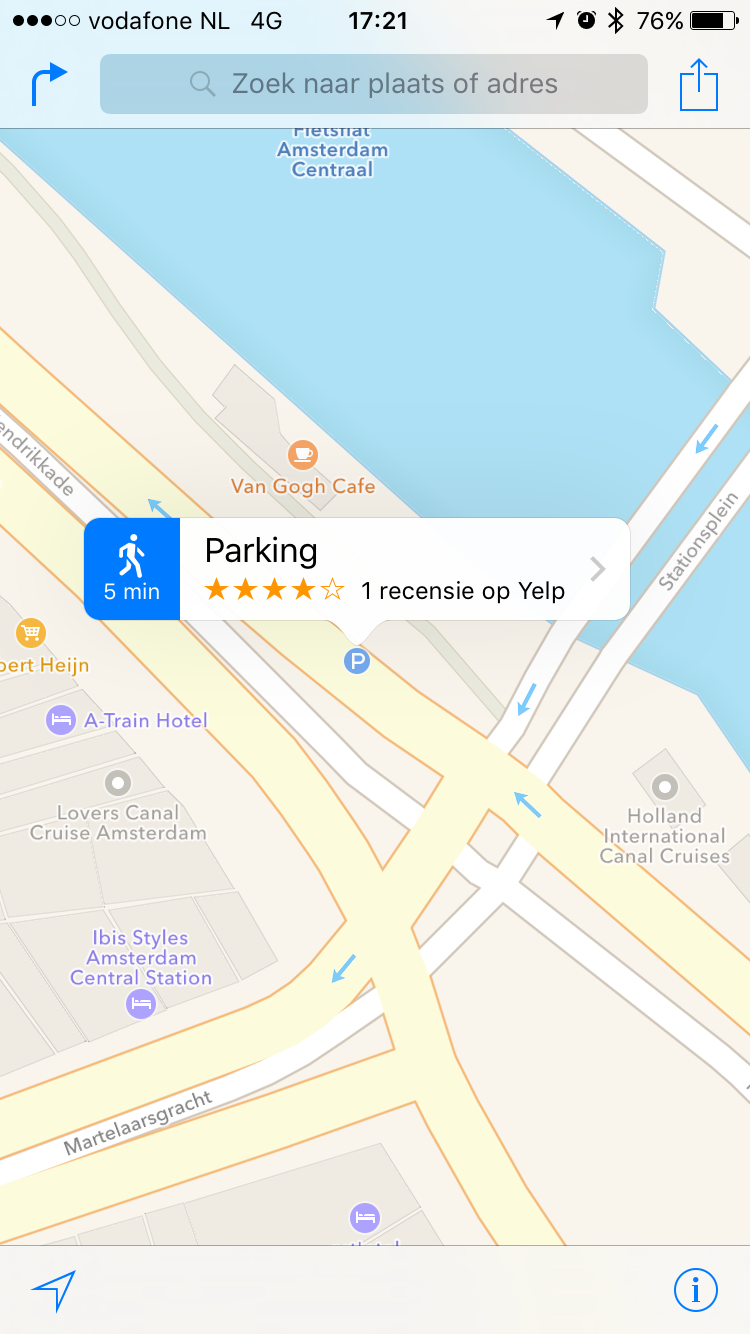Select the Van Gogh Cafe marker
Screen dimensions: 750x1334
(x=302, y=456)
